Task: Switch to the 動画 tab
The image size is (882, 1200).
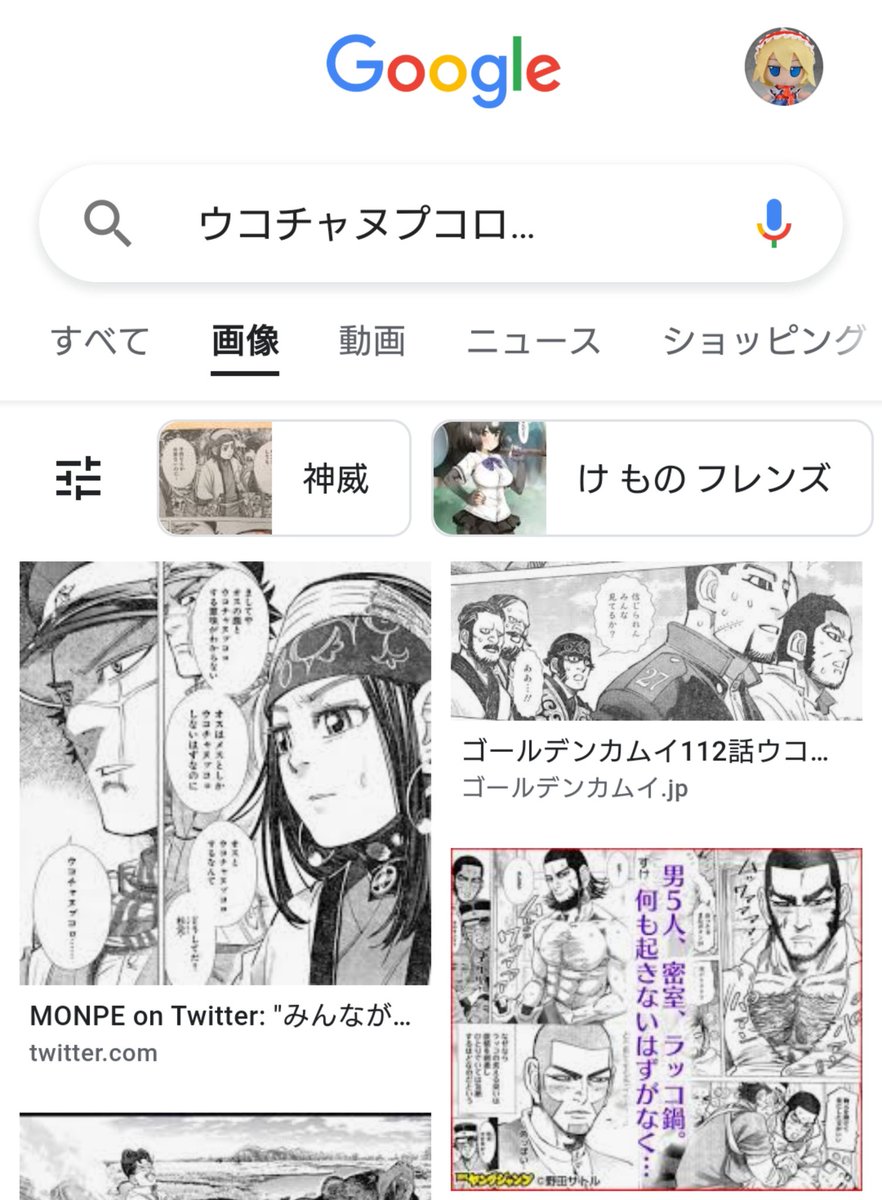Action: pyautogui.click(x=372, y=341)
